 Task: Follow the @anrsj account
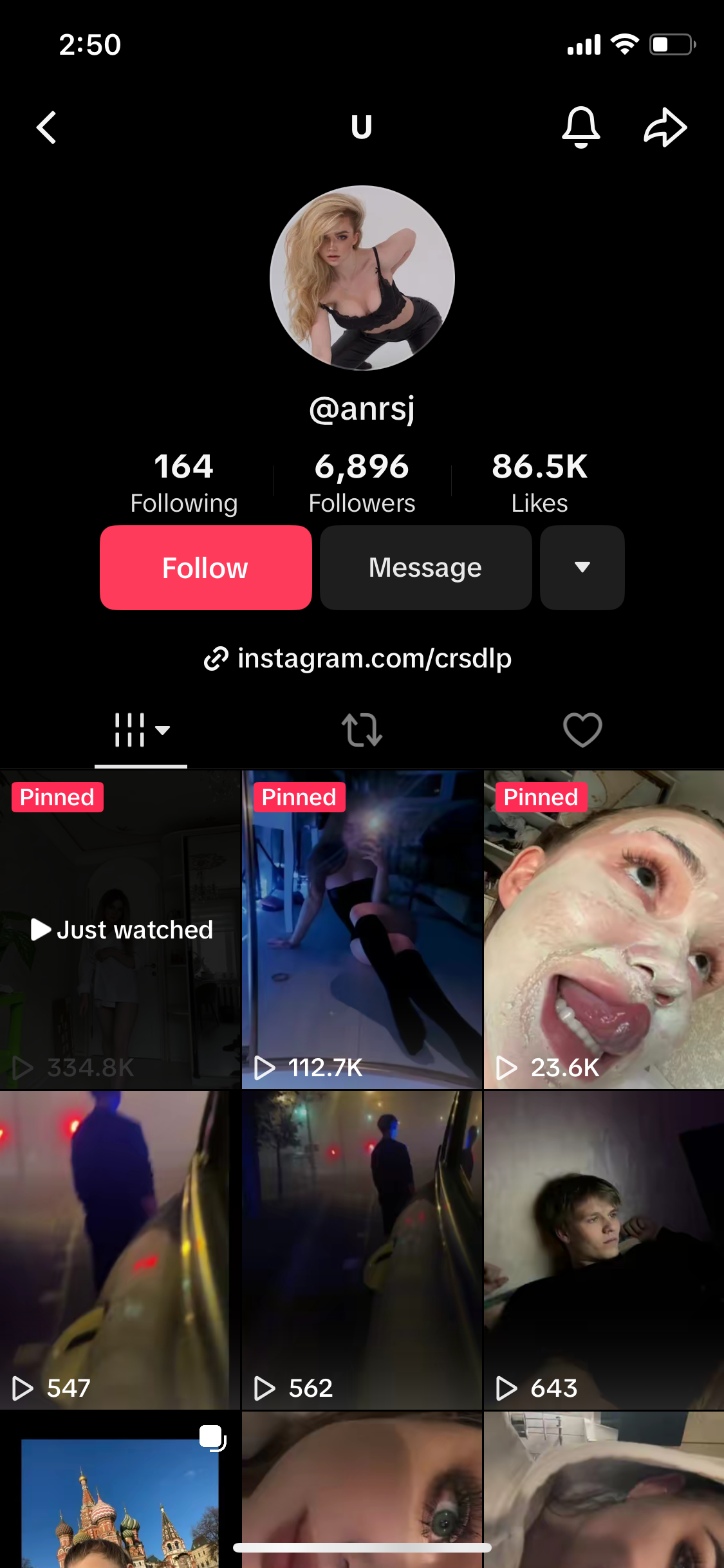(206, 568)
